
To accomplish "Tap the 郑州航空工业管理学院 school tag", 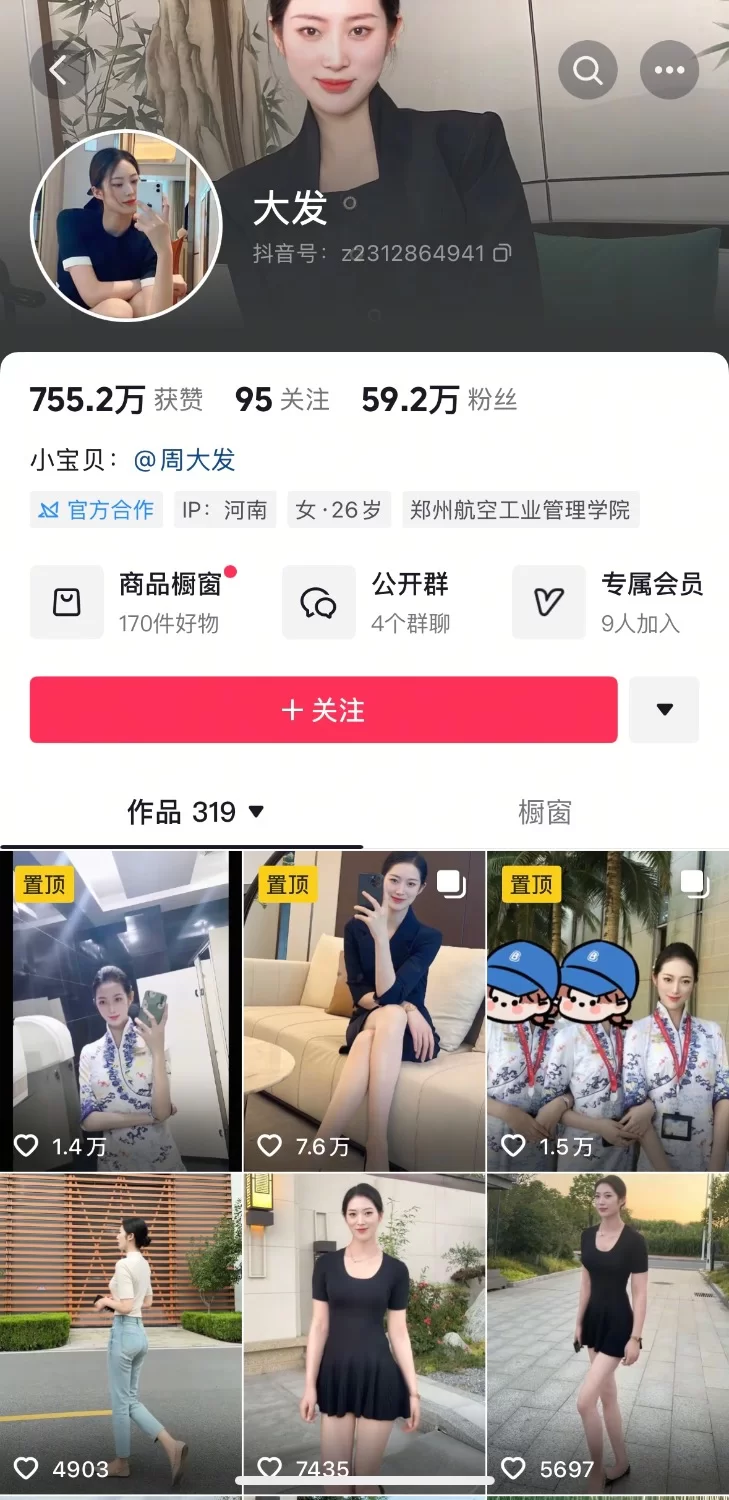I will click(520, 510).
